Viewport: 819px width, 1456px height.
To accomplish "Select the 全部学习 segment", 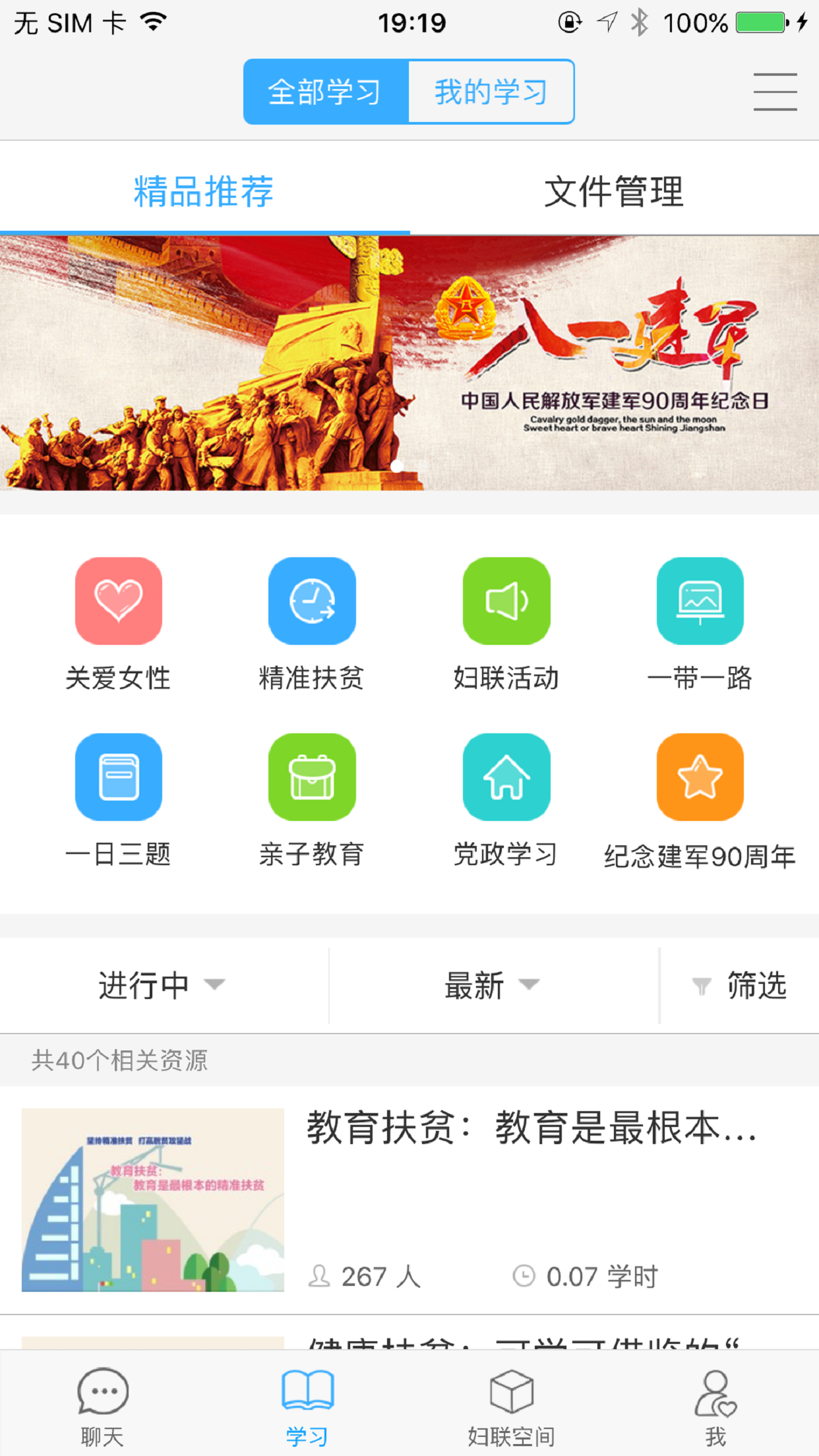I will tap(326, 92).
